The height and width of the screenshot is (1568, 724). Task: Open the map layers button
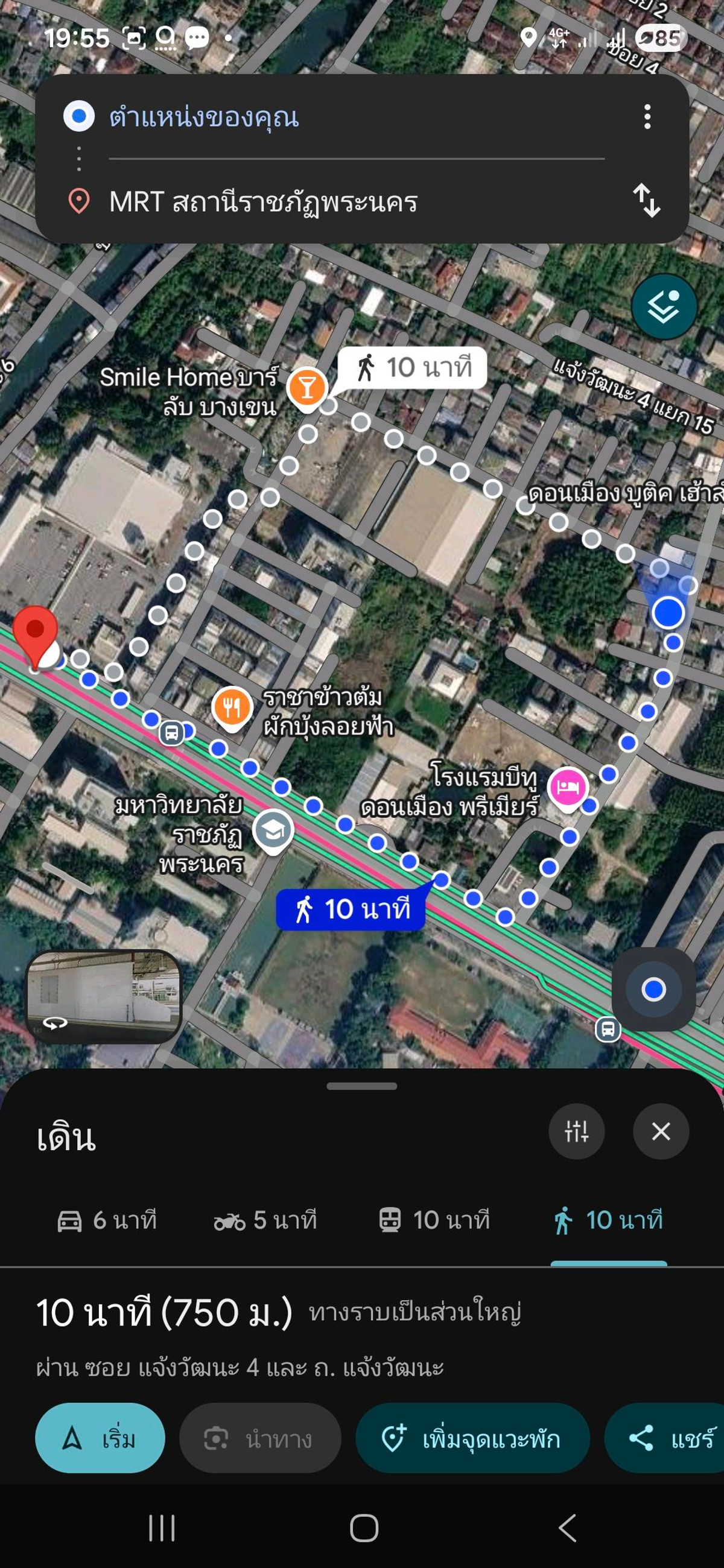(x=663, y=306)
